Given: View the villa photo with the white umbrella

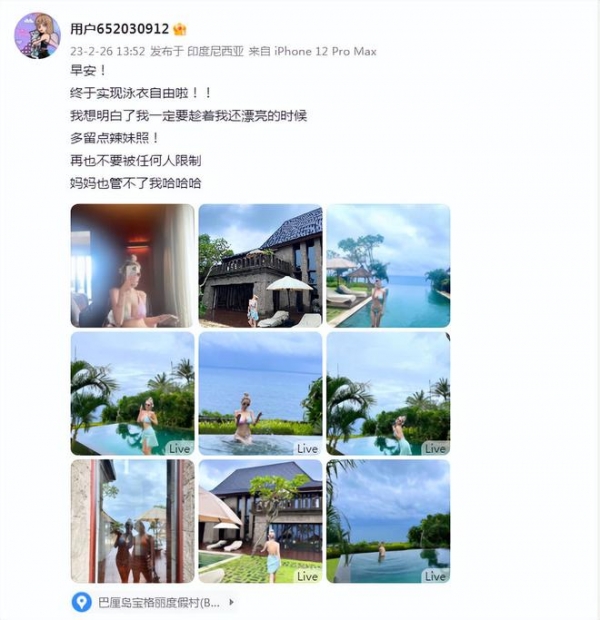Looking at the screenshot, I should pos(260,266).
